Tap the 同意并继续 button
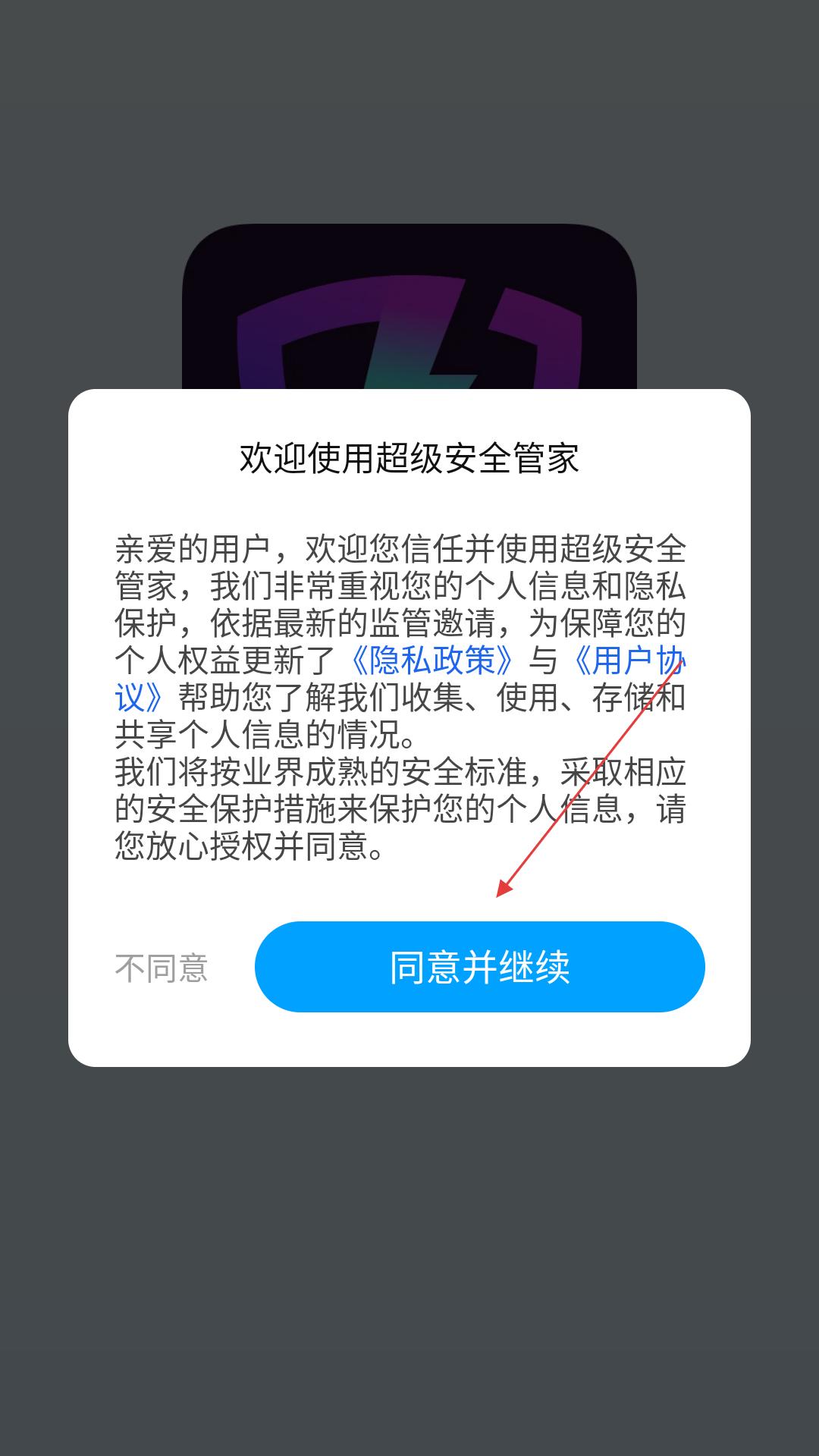 479,967
